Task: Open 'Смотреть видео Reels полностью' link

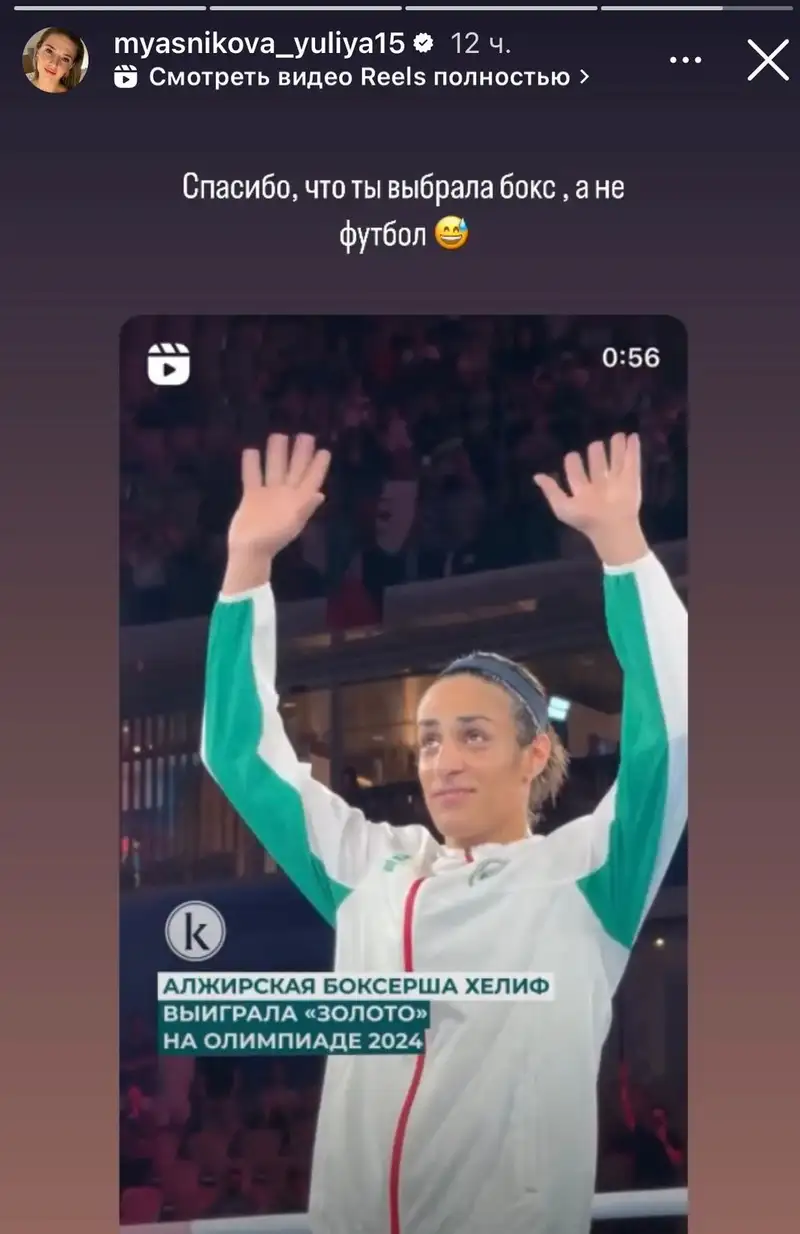Action: [x=357, y=77]
